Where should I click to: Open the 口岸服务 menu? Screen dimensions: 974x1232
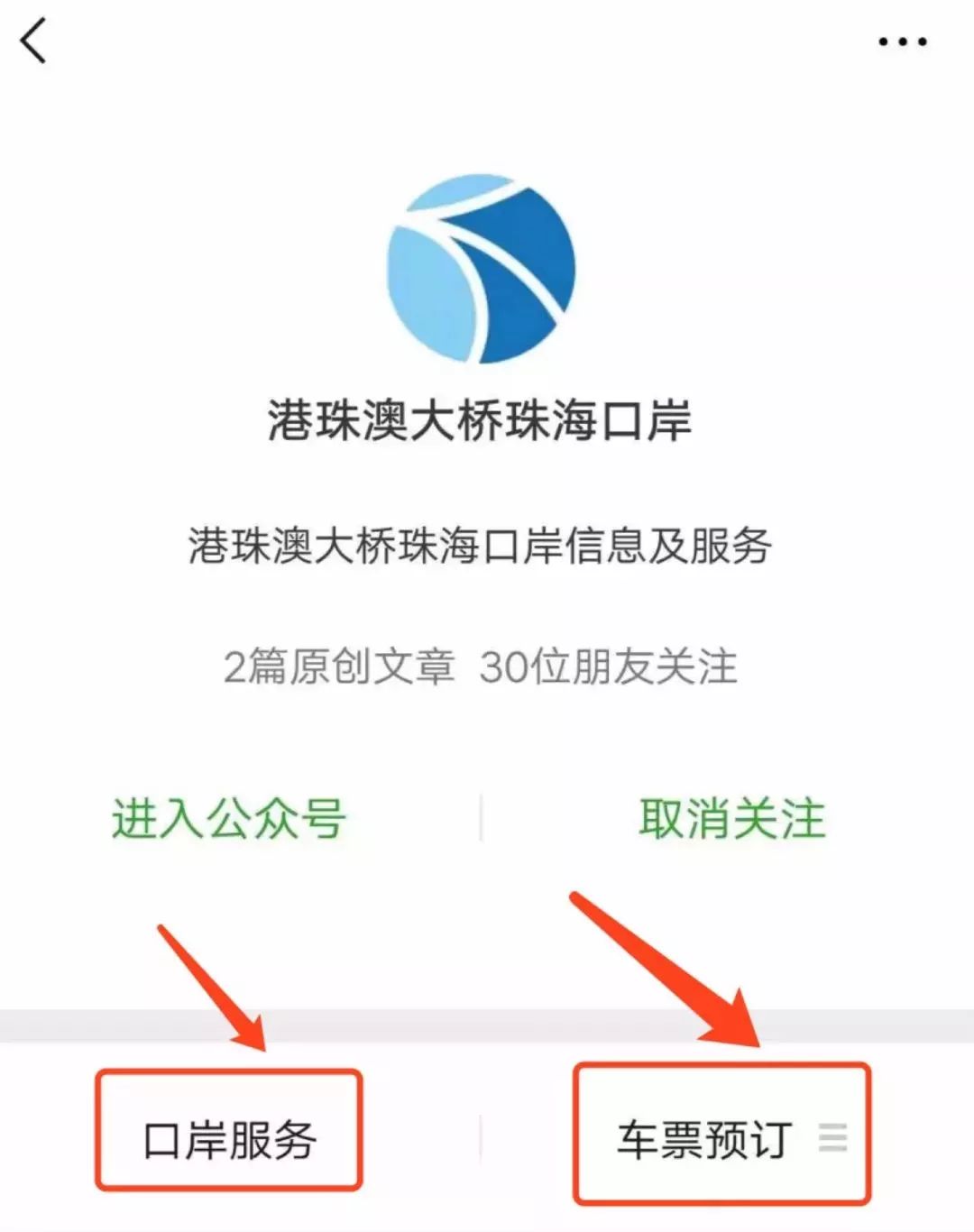click(x=229, y=1139)
